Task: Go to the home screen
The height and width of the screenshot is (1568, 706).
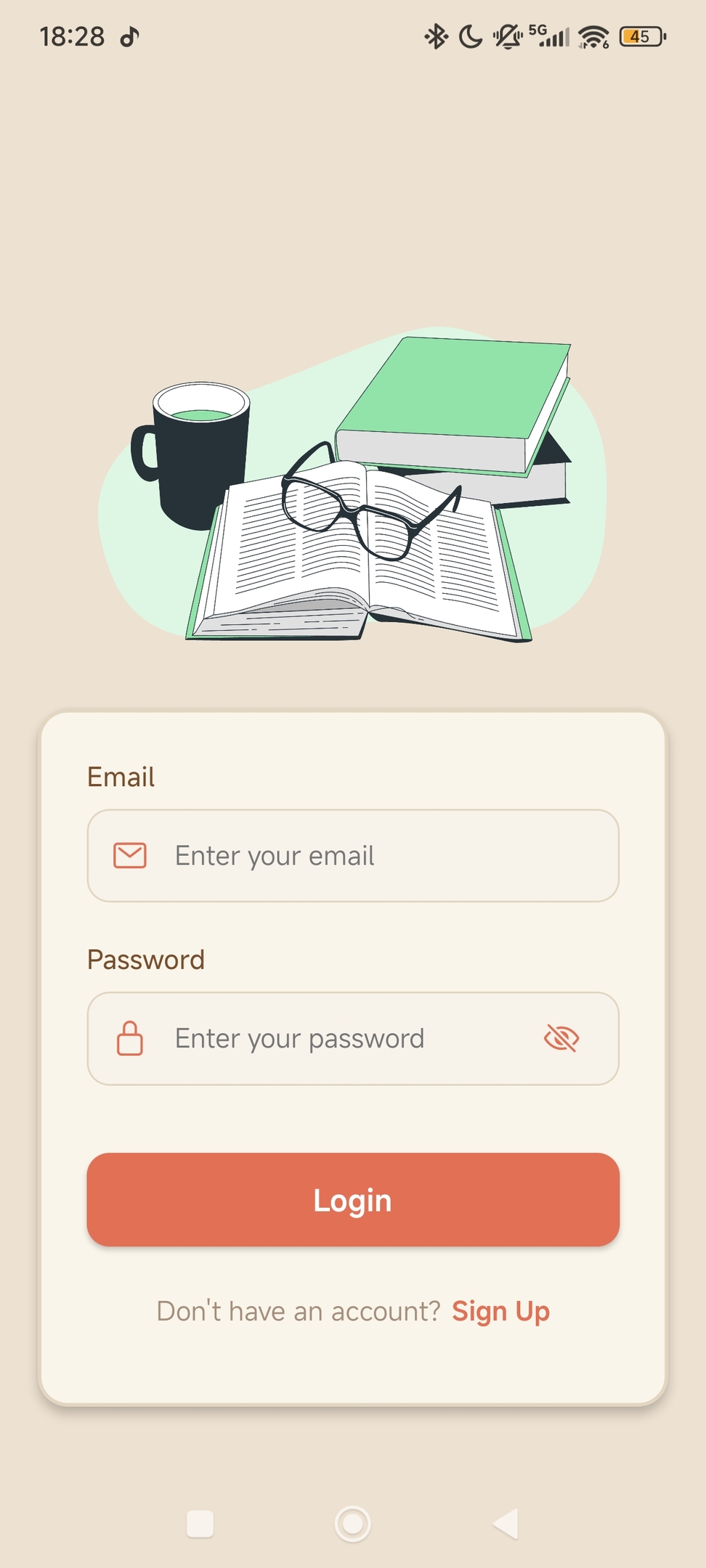Action: click(x=353, y=1524)
